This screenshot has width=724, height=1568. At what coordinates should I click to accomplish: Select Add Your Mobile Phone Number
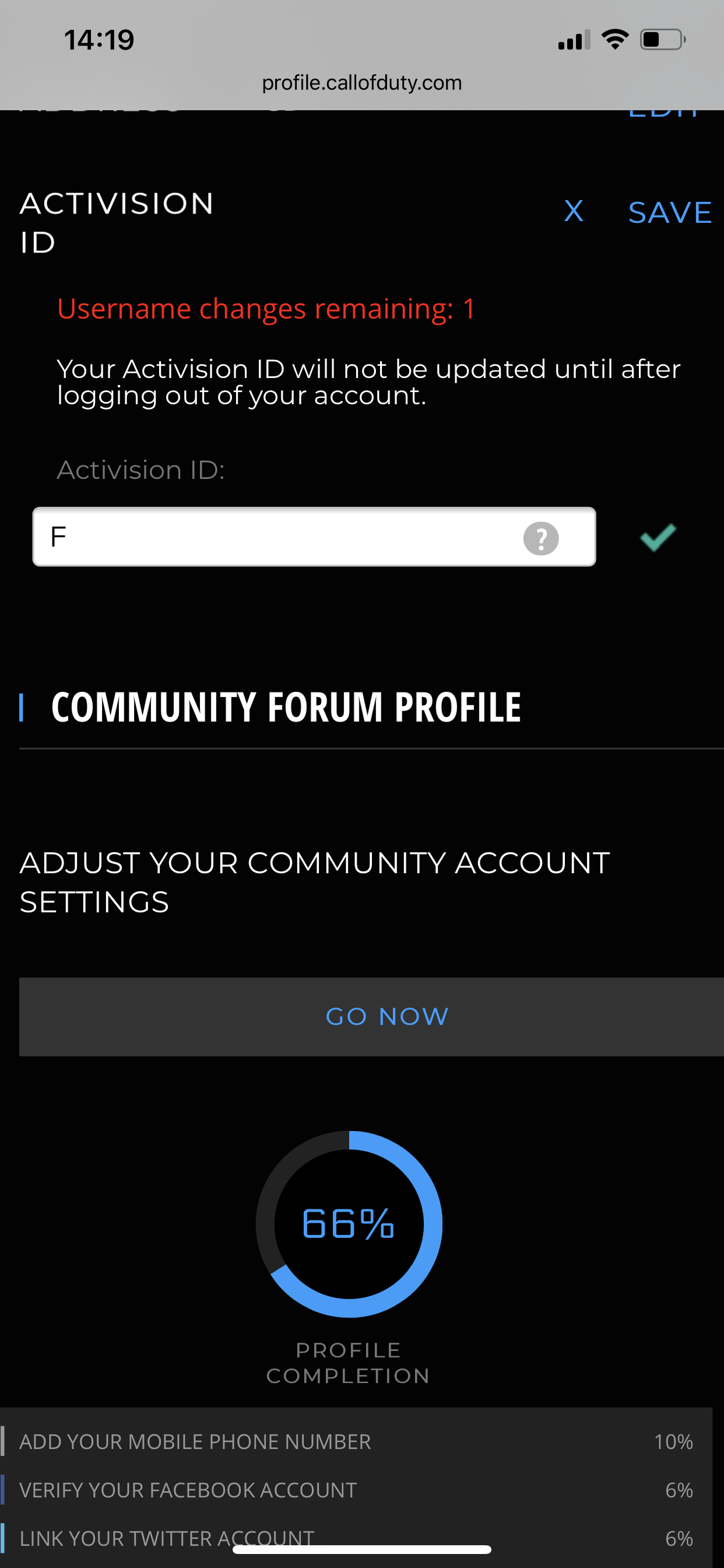pos(195,1441)
